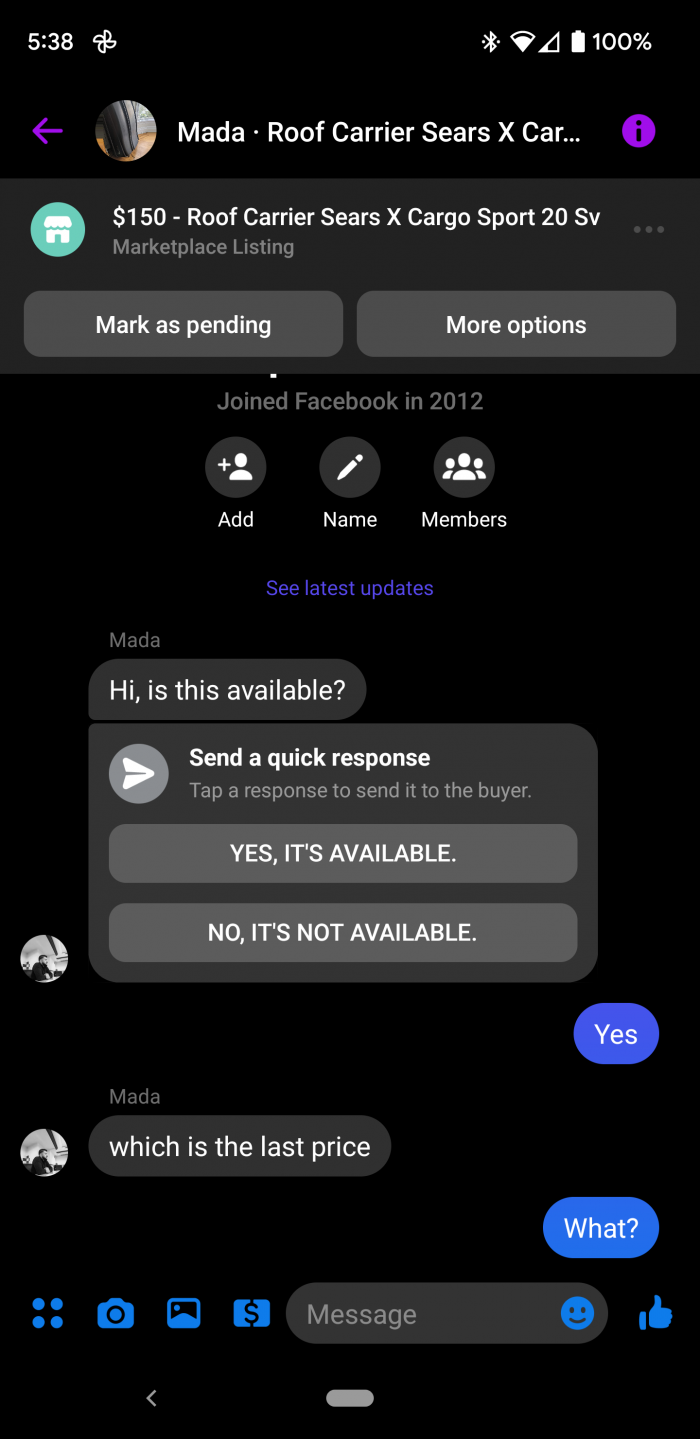Image resolution: width=700 pixels, height=1439 pixels.
Task: Open conversation info icon
Action: [638, 131]
